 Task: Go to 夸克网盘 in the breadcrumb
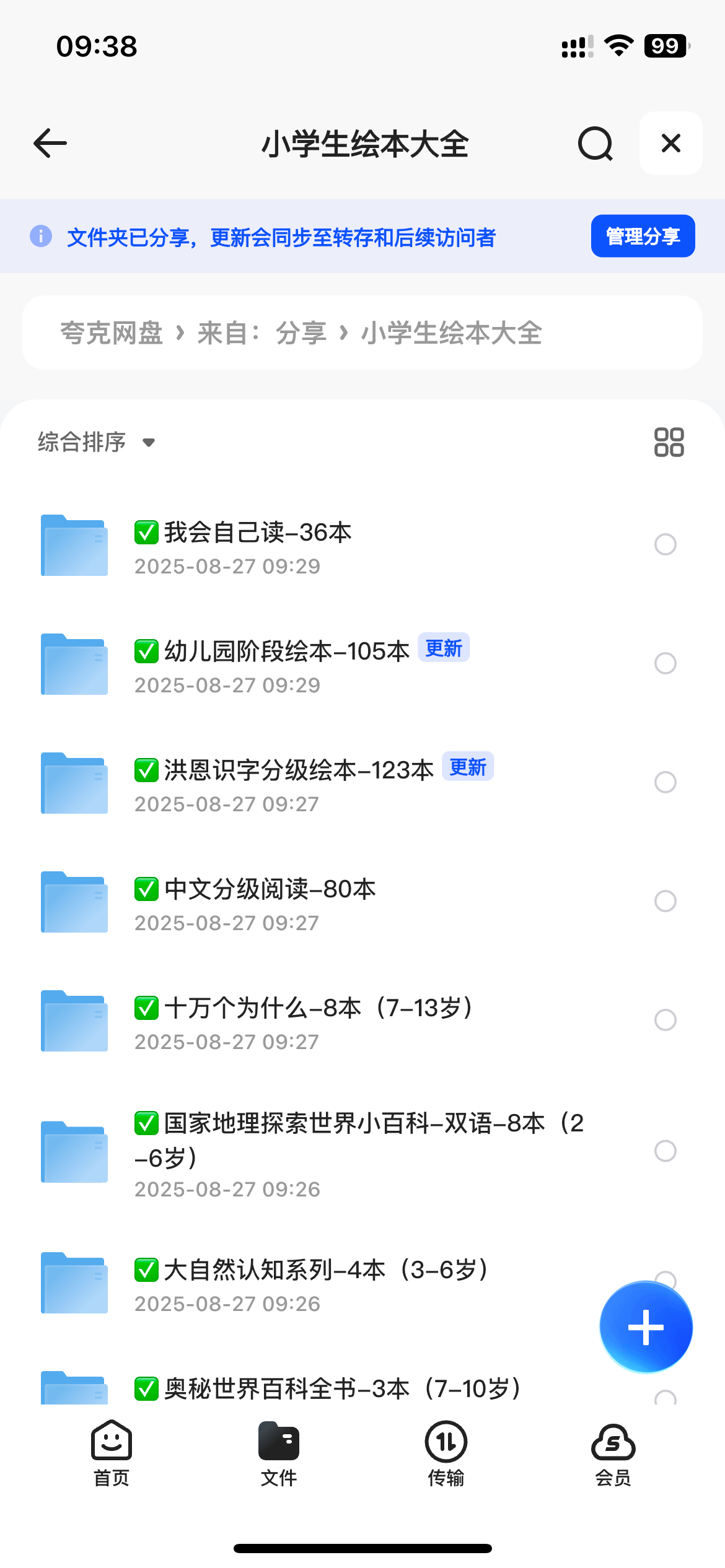112,333
